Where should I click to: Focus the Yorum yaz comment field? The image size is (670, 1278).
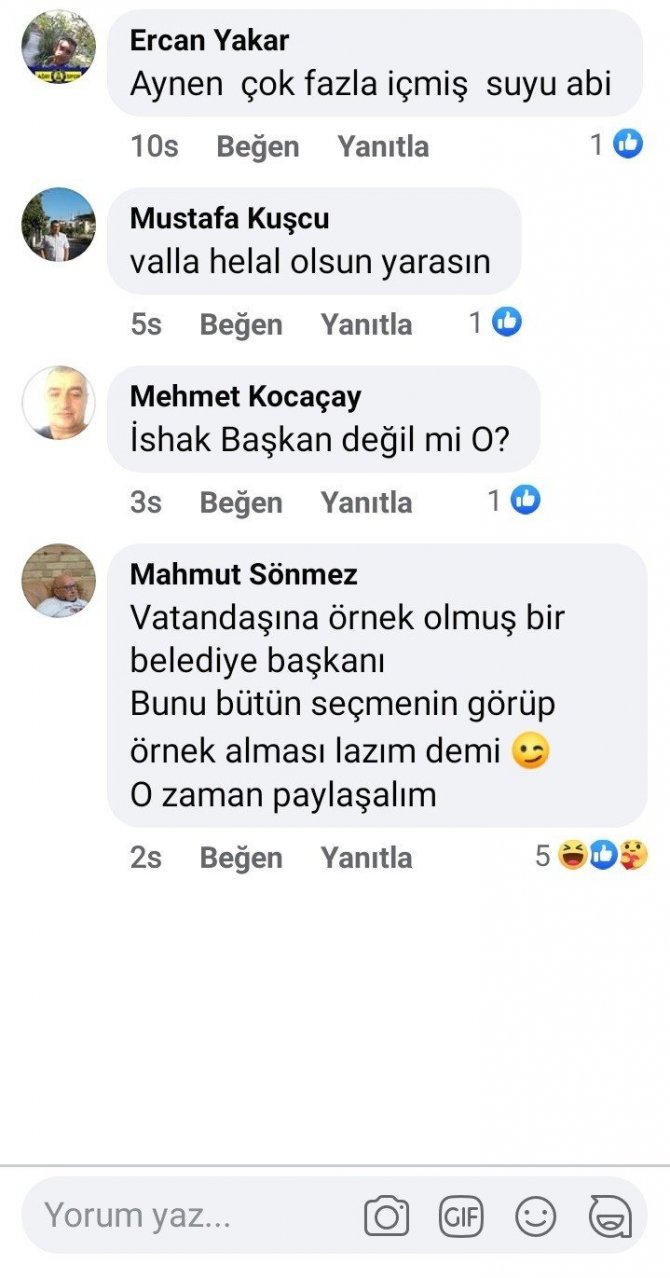click(x=190, y=1216)
